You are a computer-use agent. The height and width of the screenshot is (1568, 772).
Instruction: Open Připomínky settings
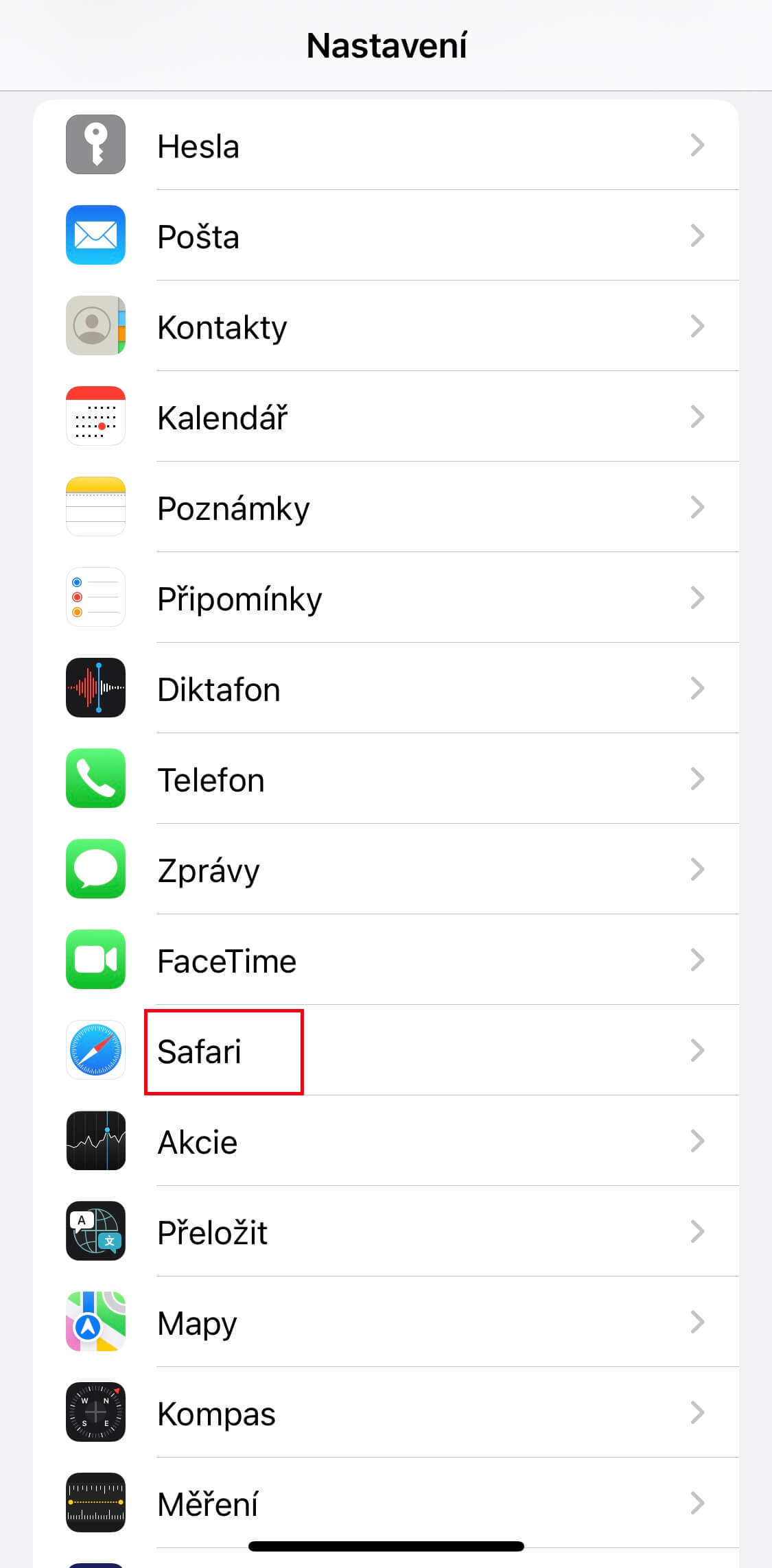coord(386,598)
